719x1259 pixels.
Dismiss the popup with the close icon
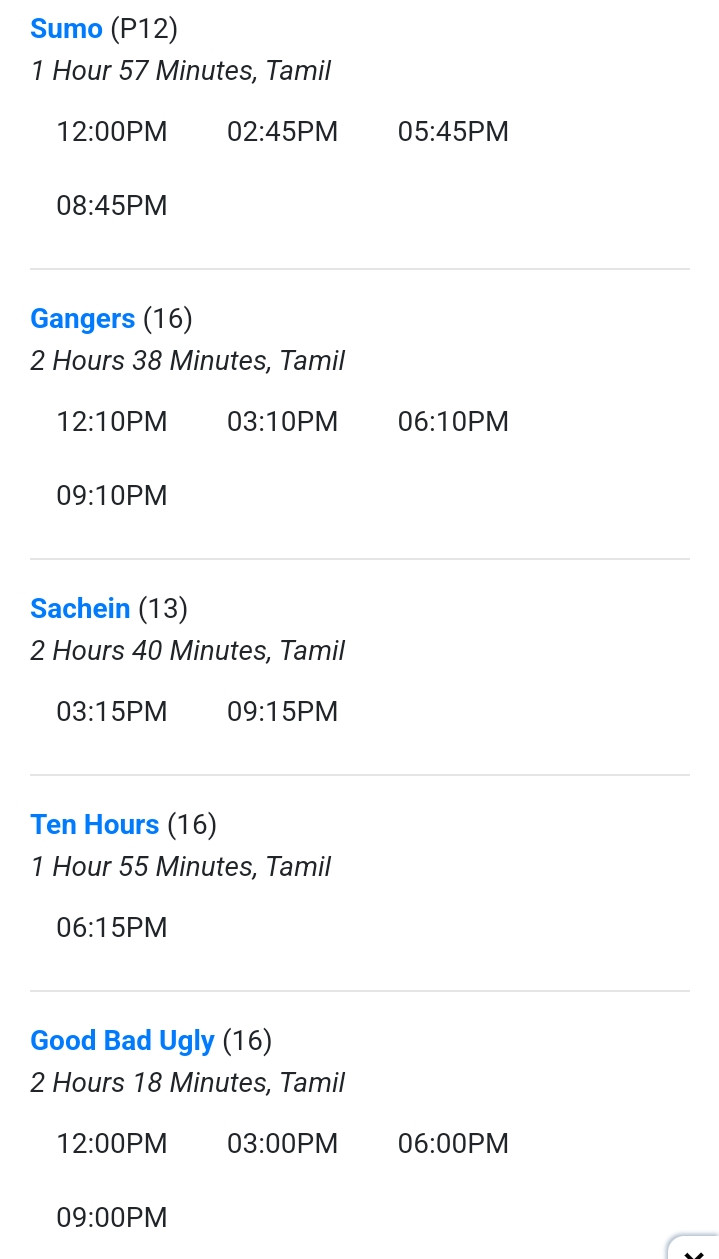[x=694, y=1250]
